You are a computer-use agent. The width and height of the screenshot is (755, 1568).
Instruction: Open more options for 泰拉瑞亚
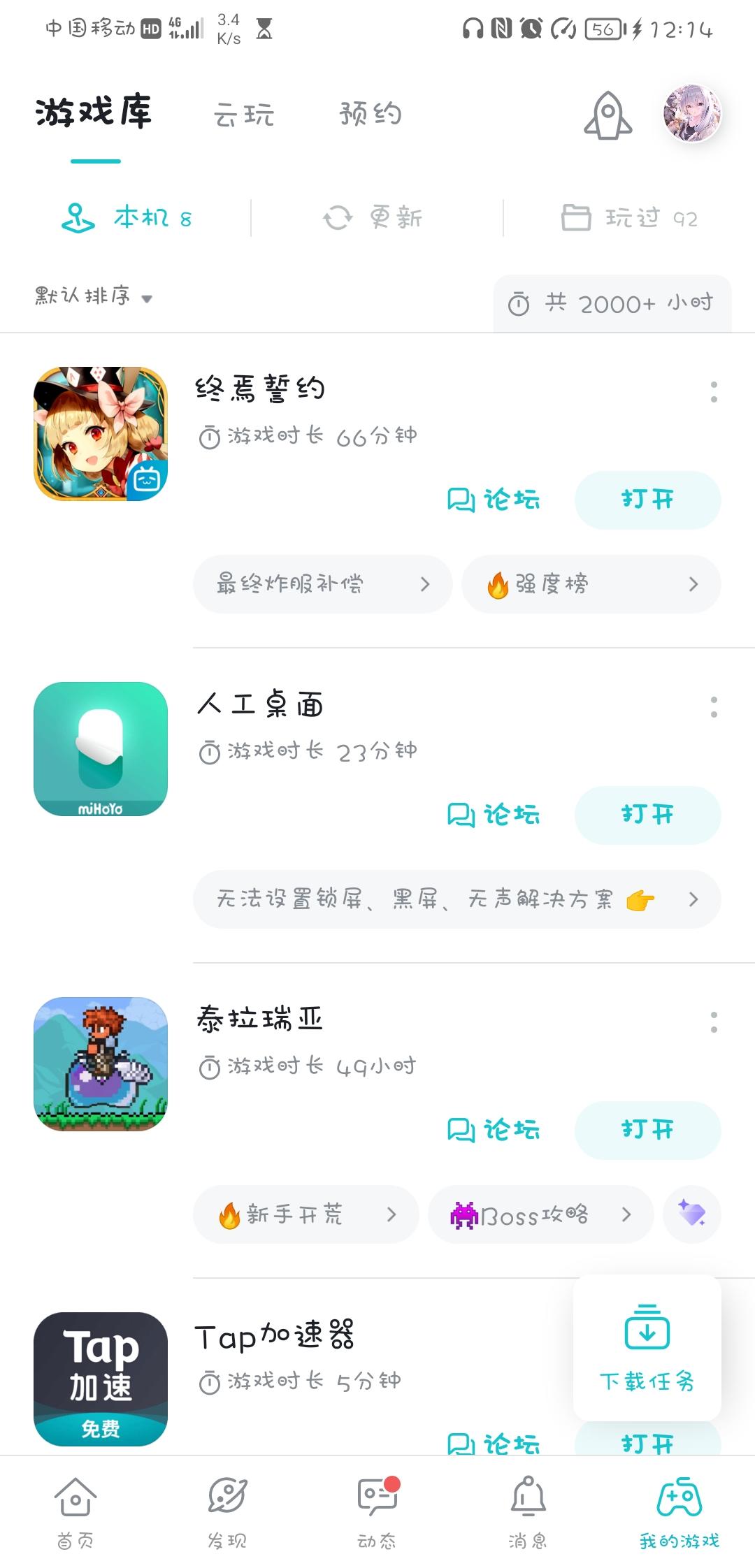[714, 1022]
